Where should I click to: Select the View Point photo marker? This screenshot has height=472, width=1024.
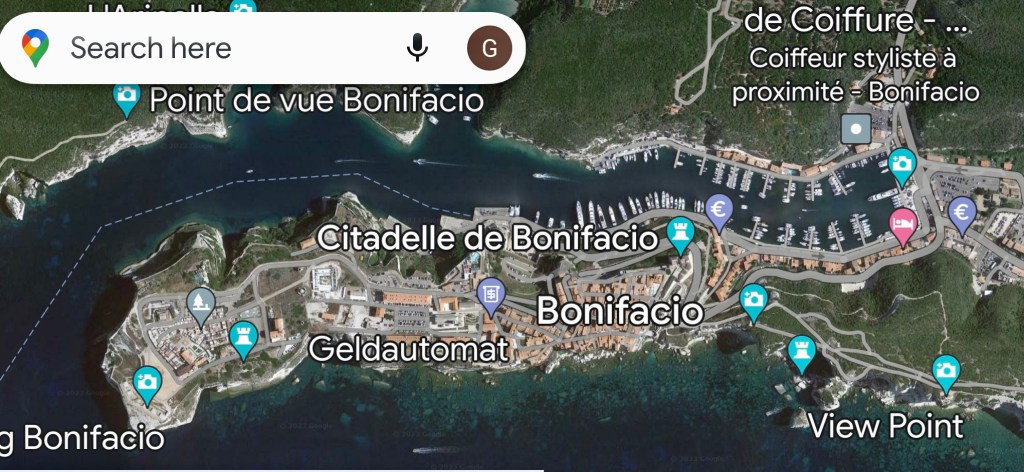[x=945, y=371]
